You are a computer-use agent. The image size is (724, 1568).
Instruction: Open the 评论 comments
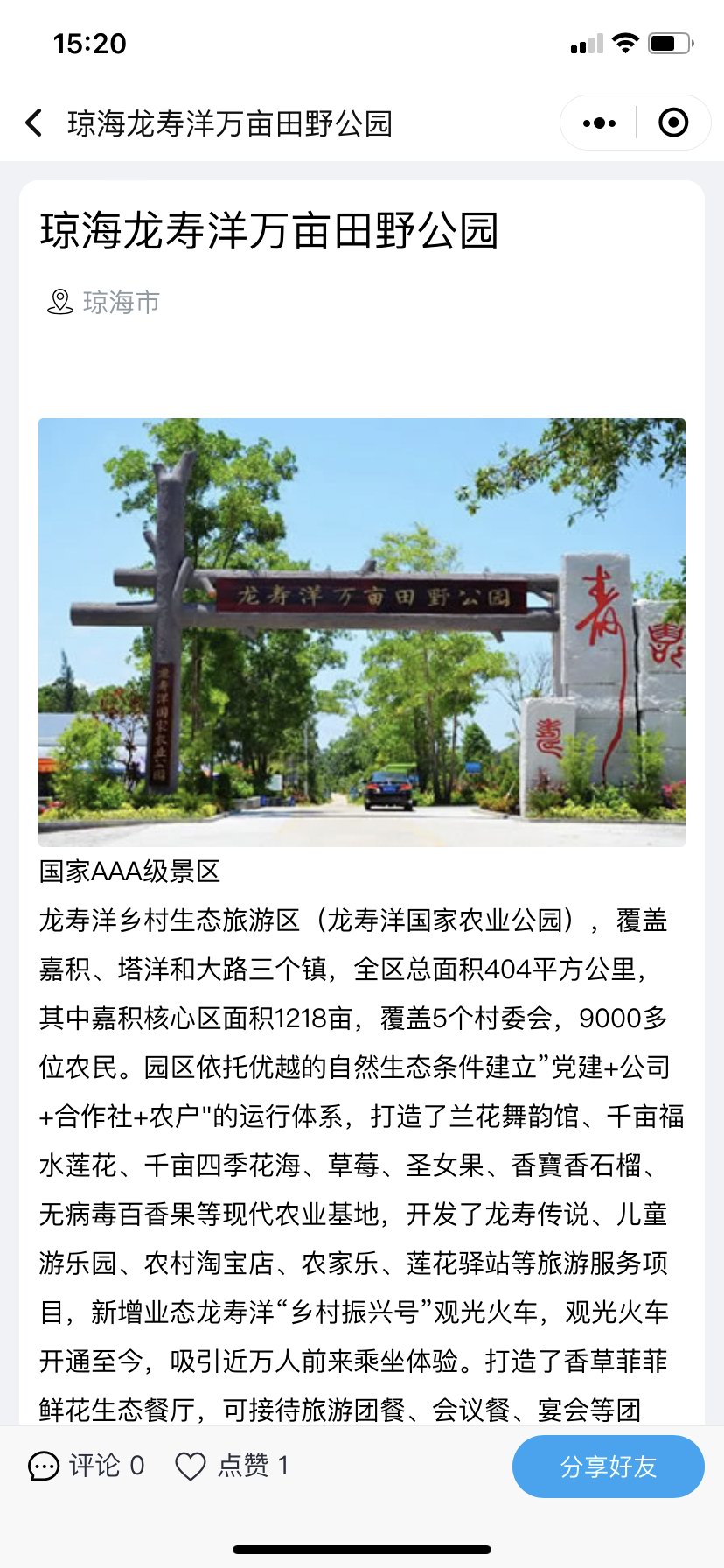point(87,1466)
